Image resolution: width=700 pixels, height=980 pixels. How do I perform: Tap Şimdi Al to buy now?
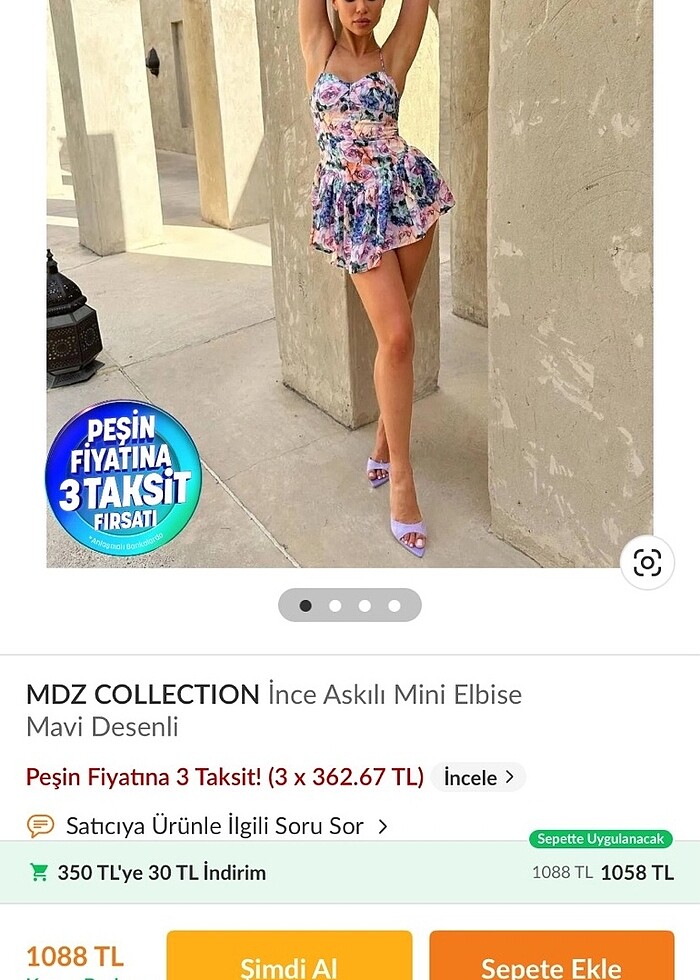point(289,960)
